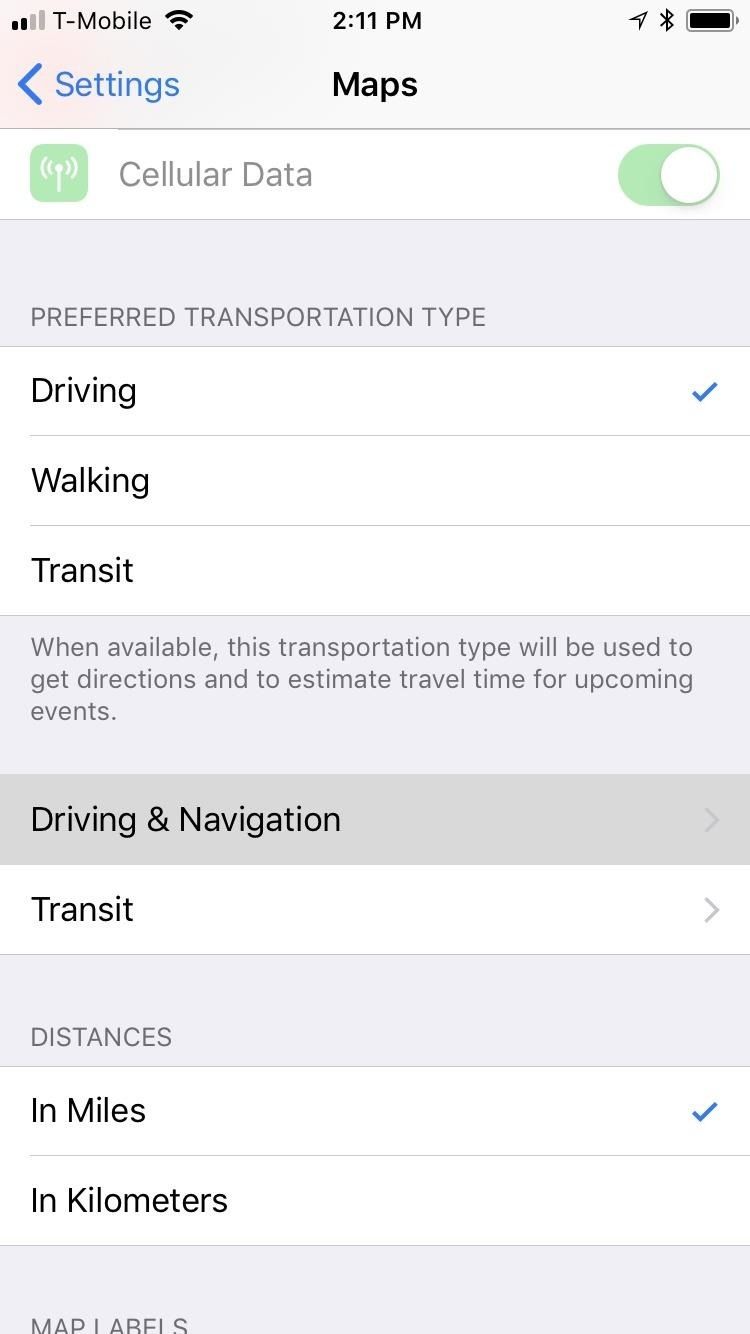Expand the Transit settings page
The image size is (750, 1334).
coord(82,909)
